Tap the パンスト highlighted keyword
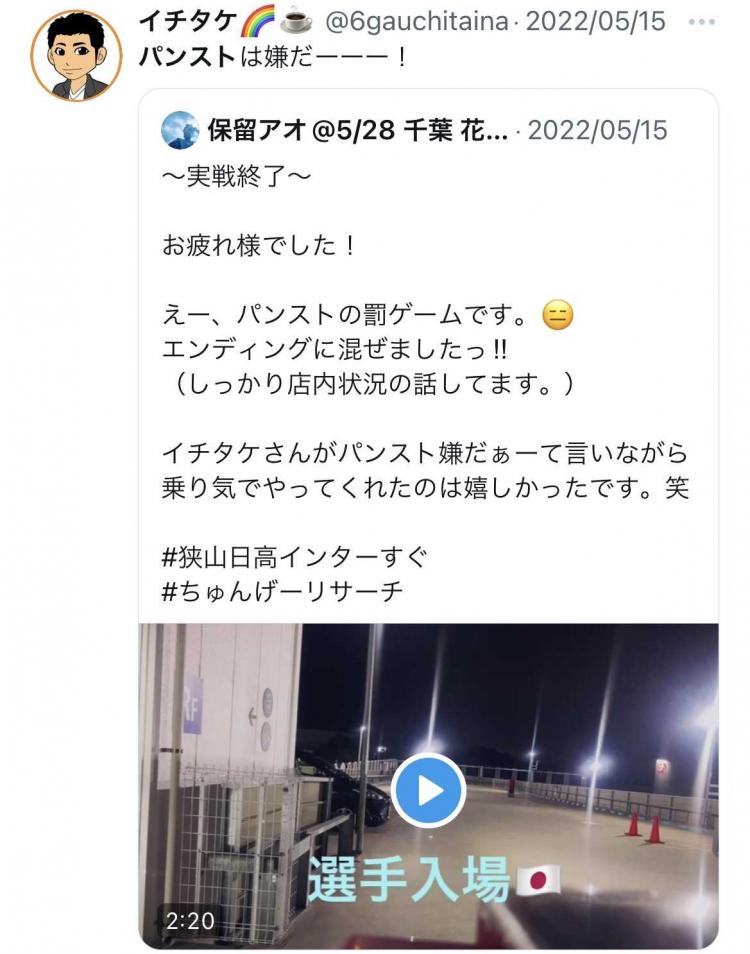Image resolution: width=750 pixels, height=954 pixels. [x=186, y=58]
